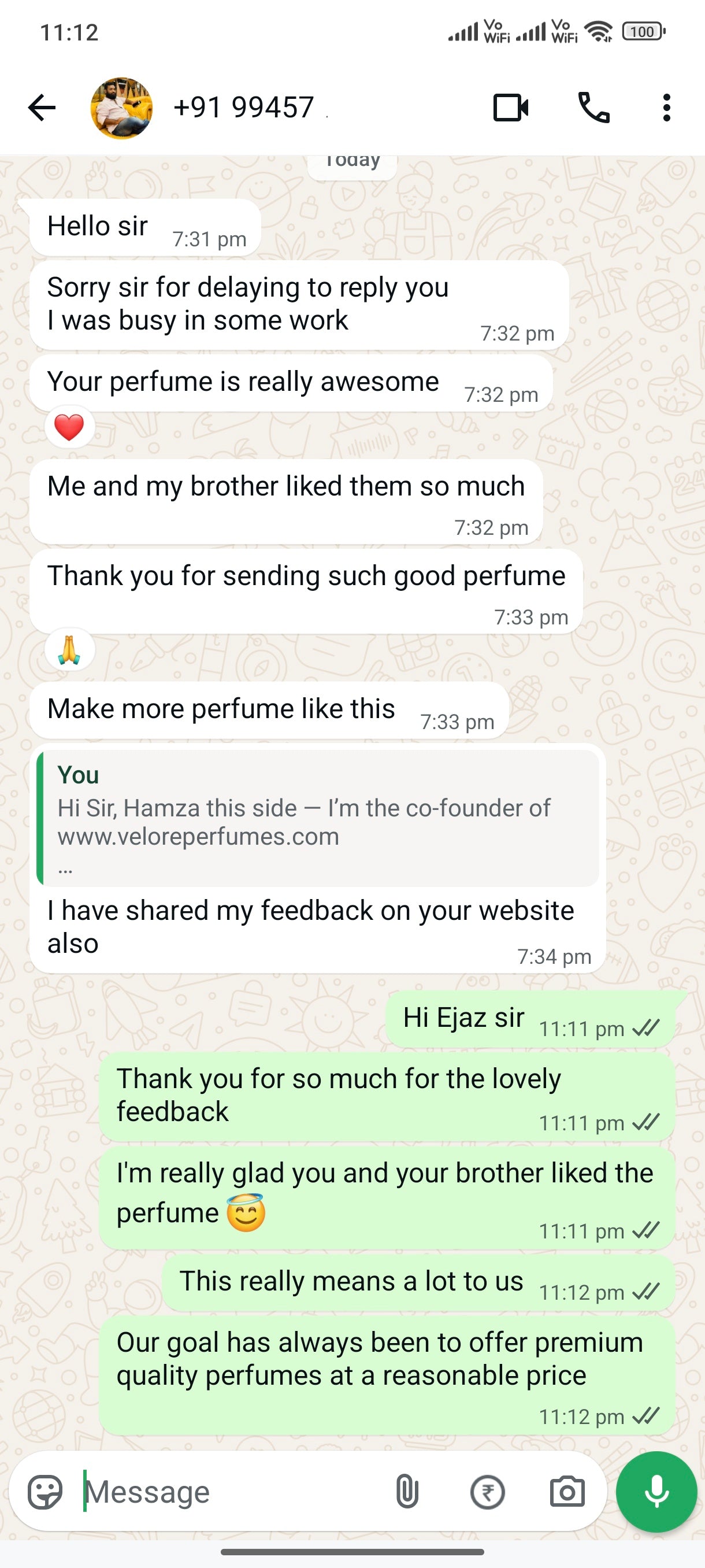The width and height of the screenshot is (705, 1568).
Task: View the heart reaction on awesome message
Action: (69, 427)
